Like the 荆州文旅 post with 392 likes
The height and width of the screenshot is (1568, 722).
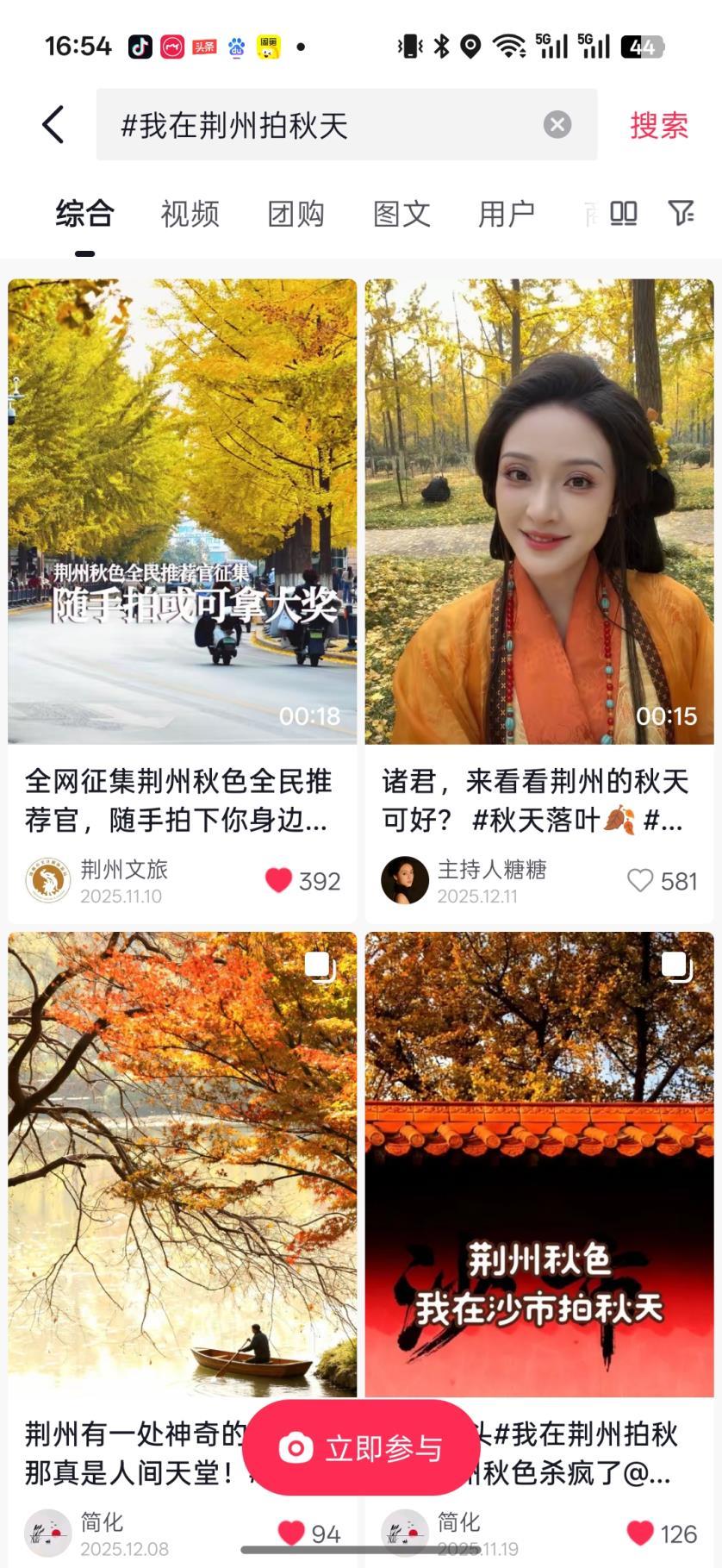point(278,880)
